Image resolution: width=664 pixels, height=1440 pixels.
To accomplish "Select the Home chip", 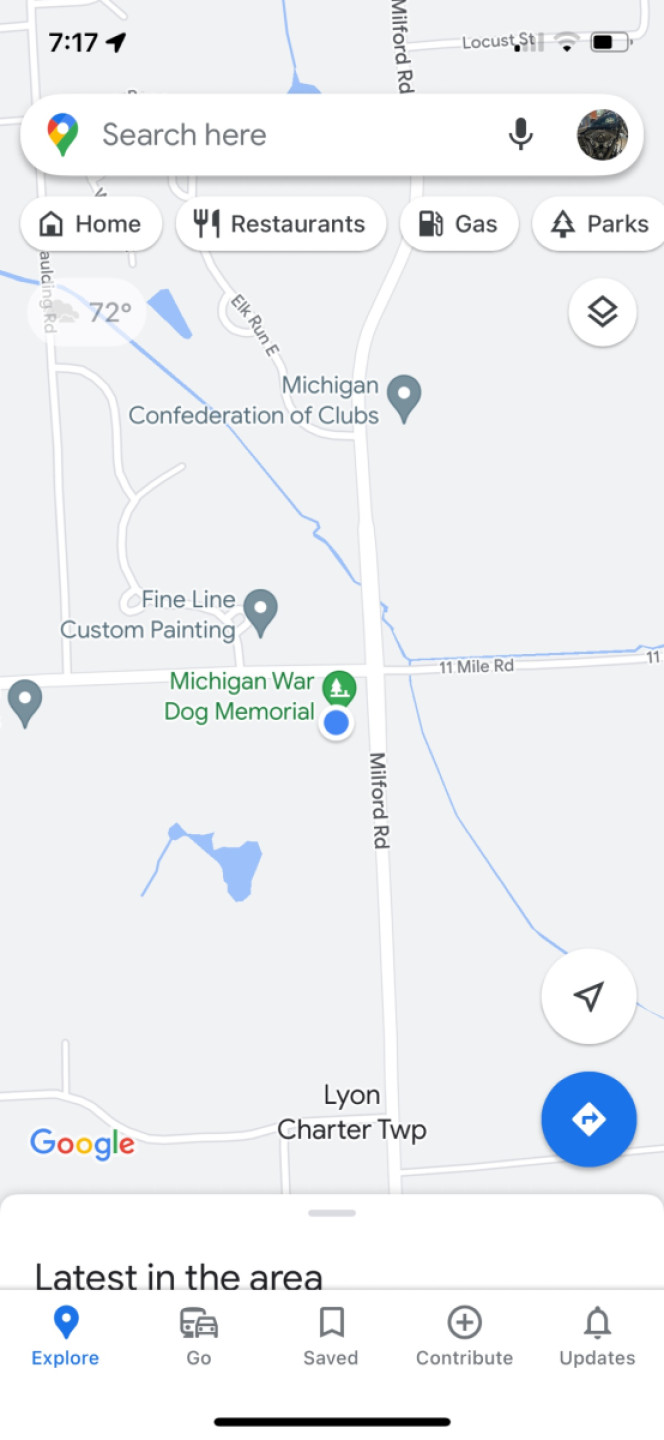I will pos(90,224).
